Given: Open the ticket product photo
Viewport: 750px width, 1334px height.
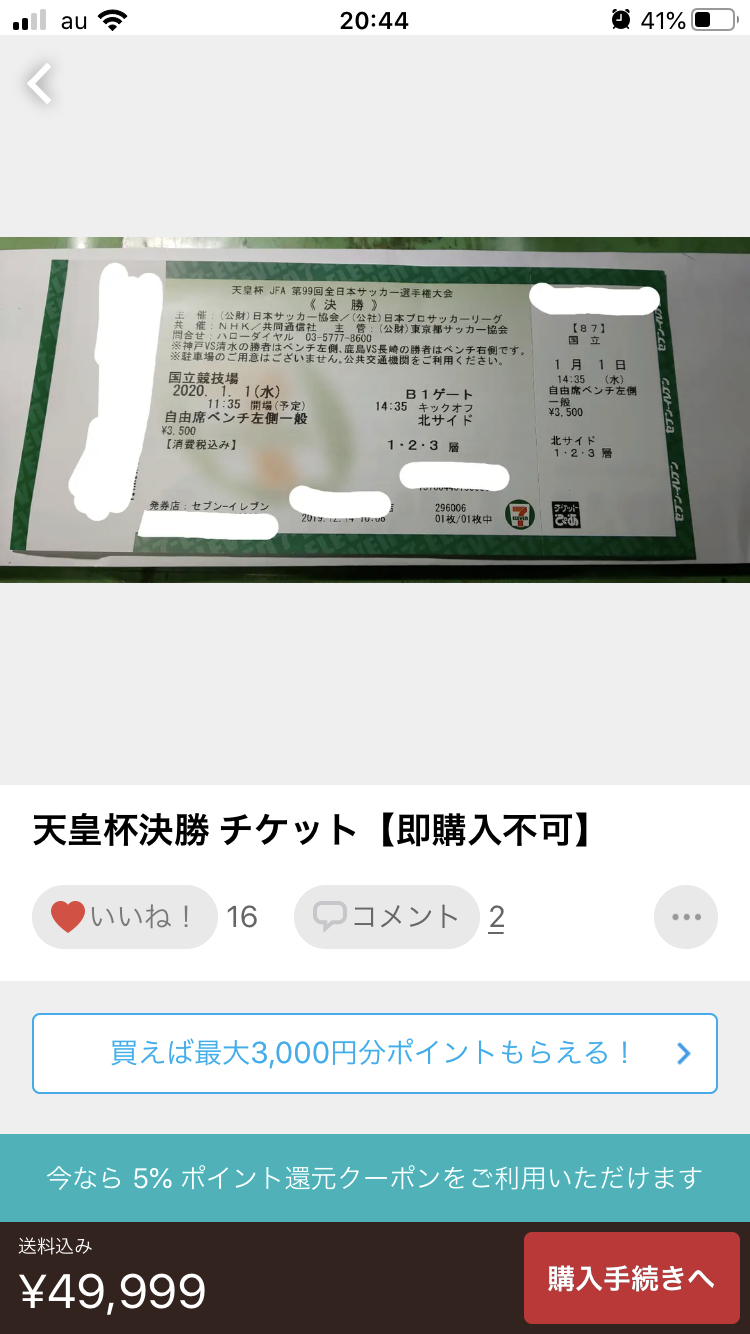Looking at the screenshot, I should 375,410.
